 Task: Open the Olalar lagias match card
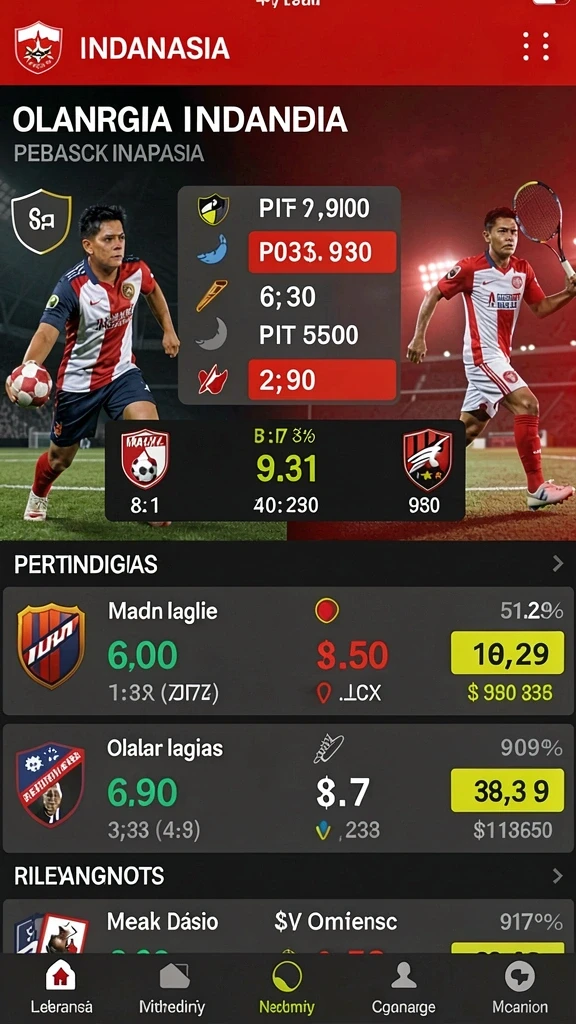pos(288,788)
